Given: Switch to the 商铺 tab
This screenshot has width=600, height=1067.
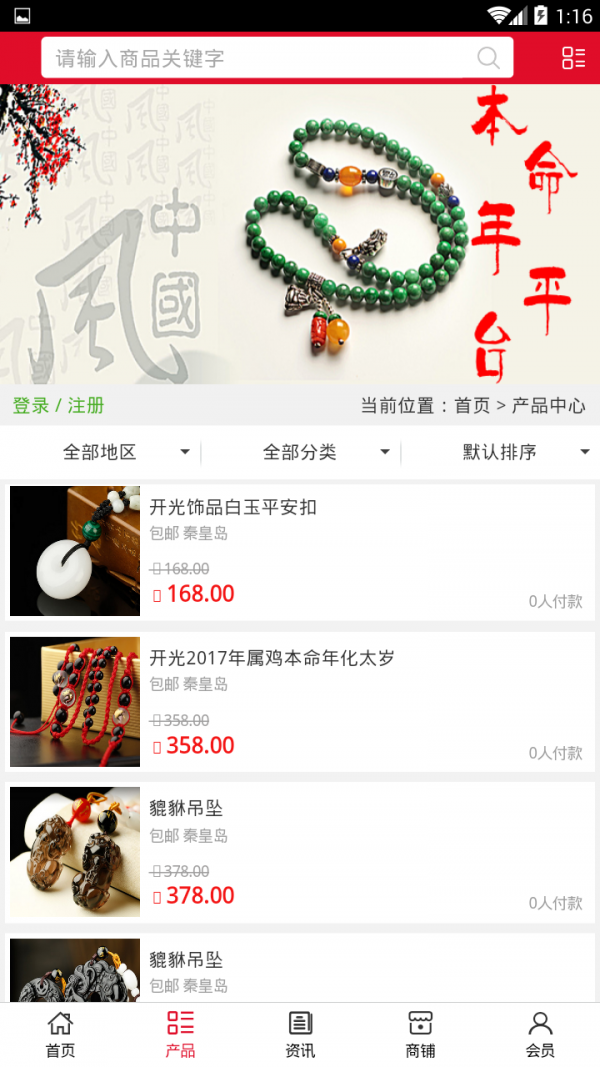Looking at the screenshot, I should pyautogui.click(x=420, y=1034).
